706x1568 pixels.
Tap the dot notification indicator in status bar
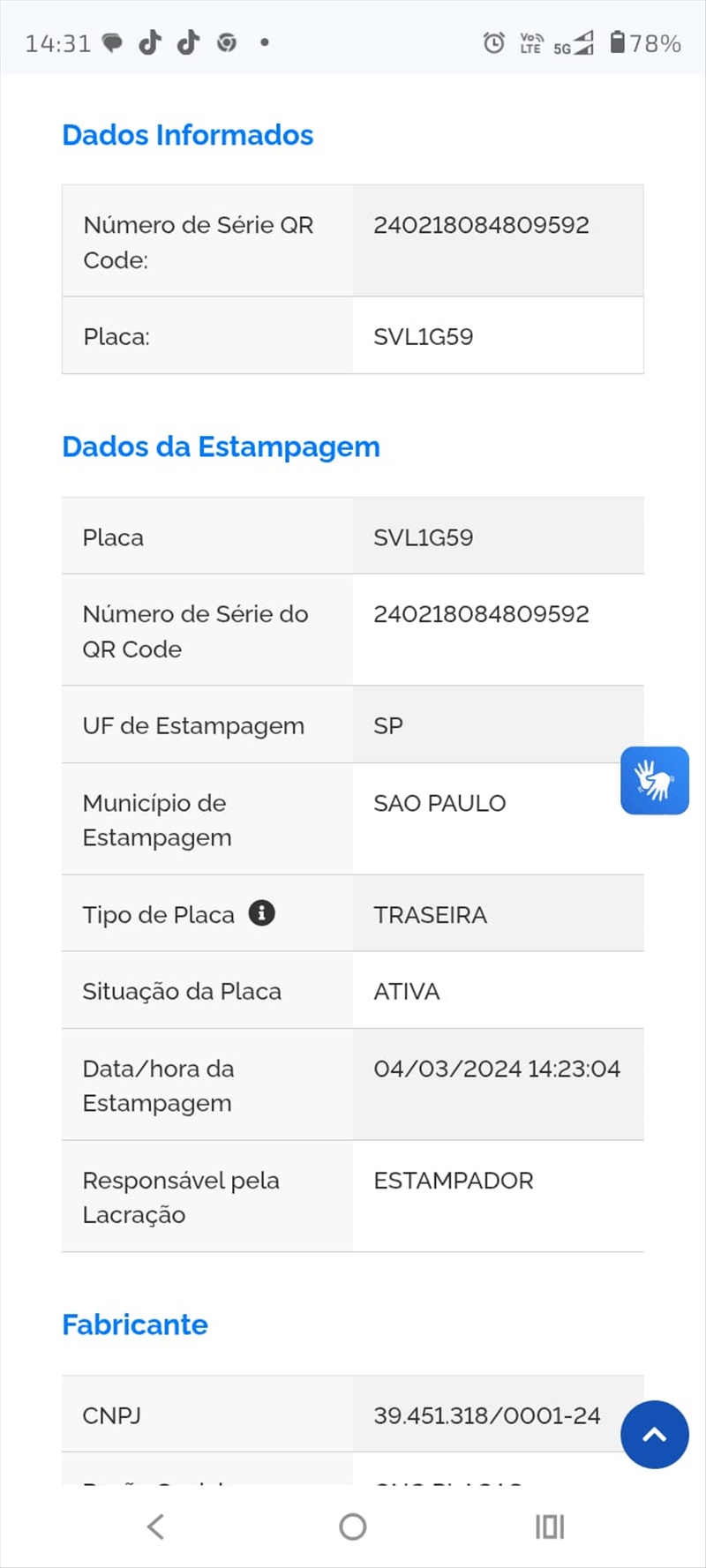263,42
